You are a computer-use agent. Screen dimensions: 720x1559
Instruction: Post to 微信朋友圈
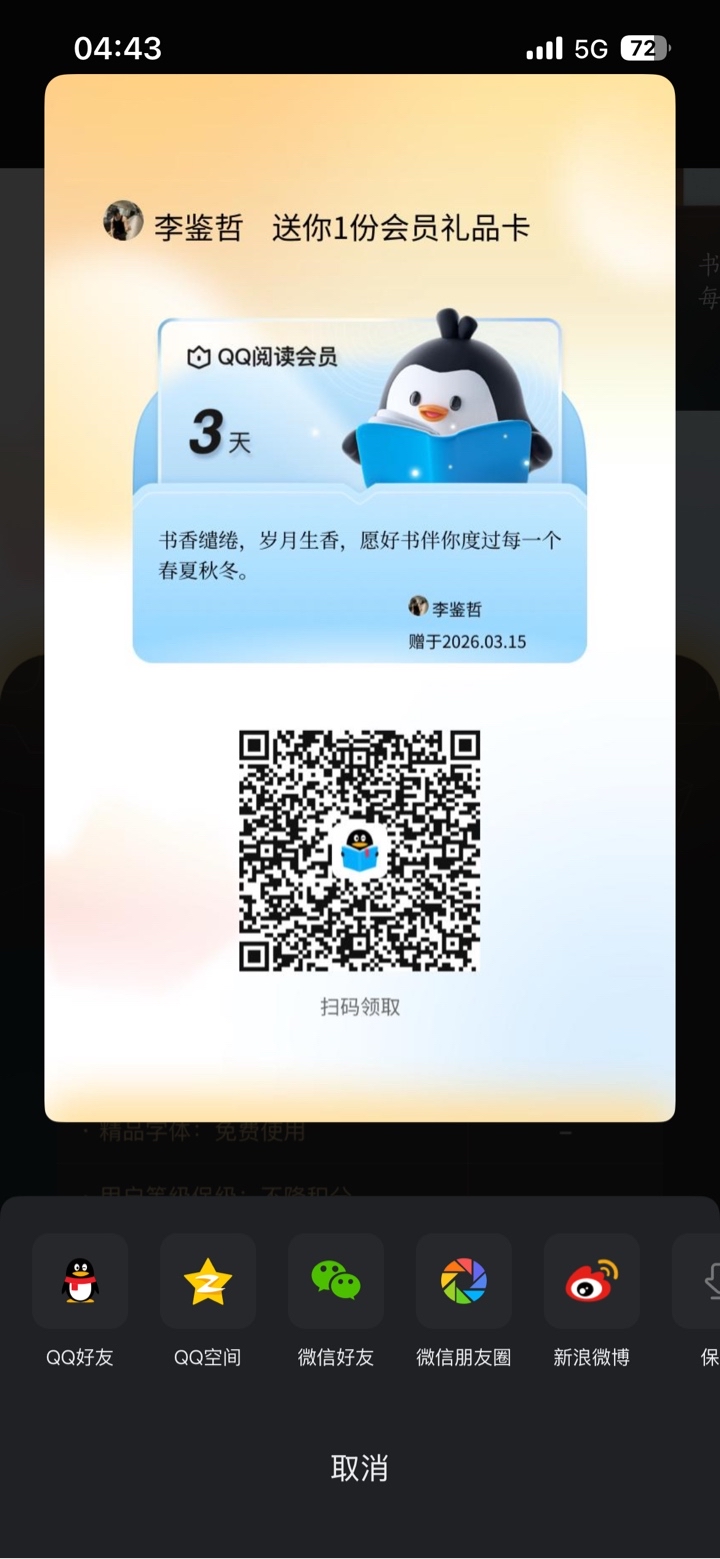464,1281
